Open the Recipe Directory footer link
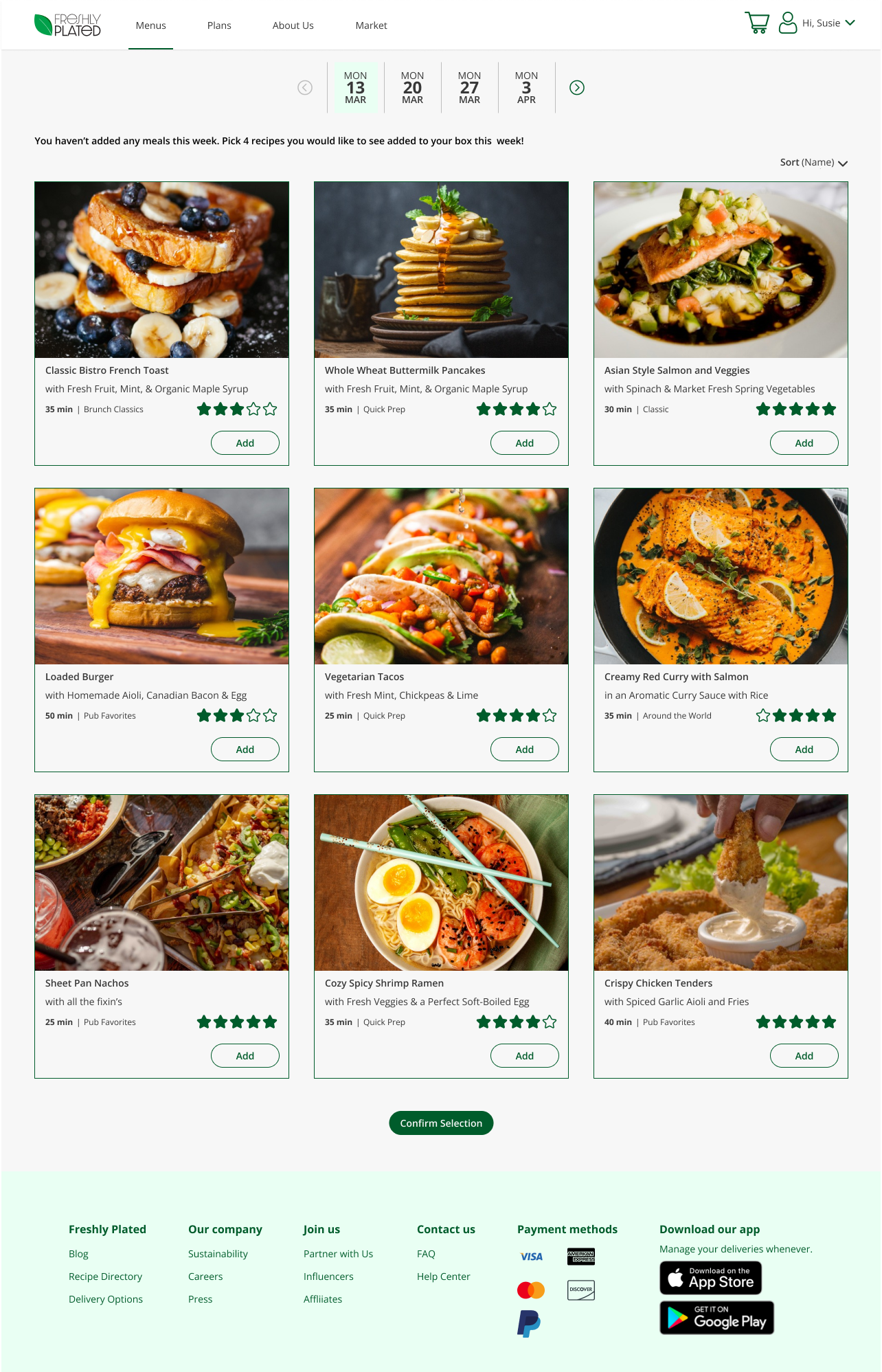 pyautogui.click(x=105, y=1277)
